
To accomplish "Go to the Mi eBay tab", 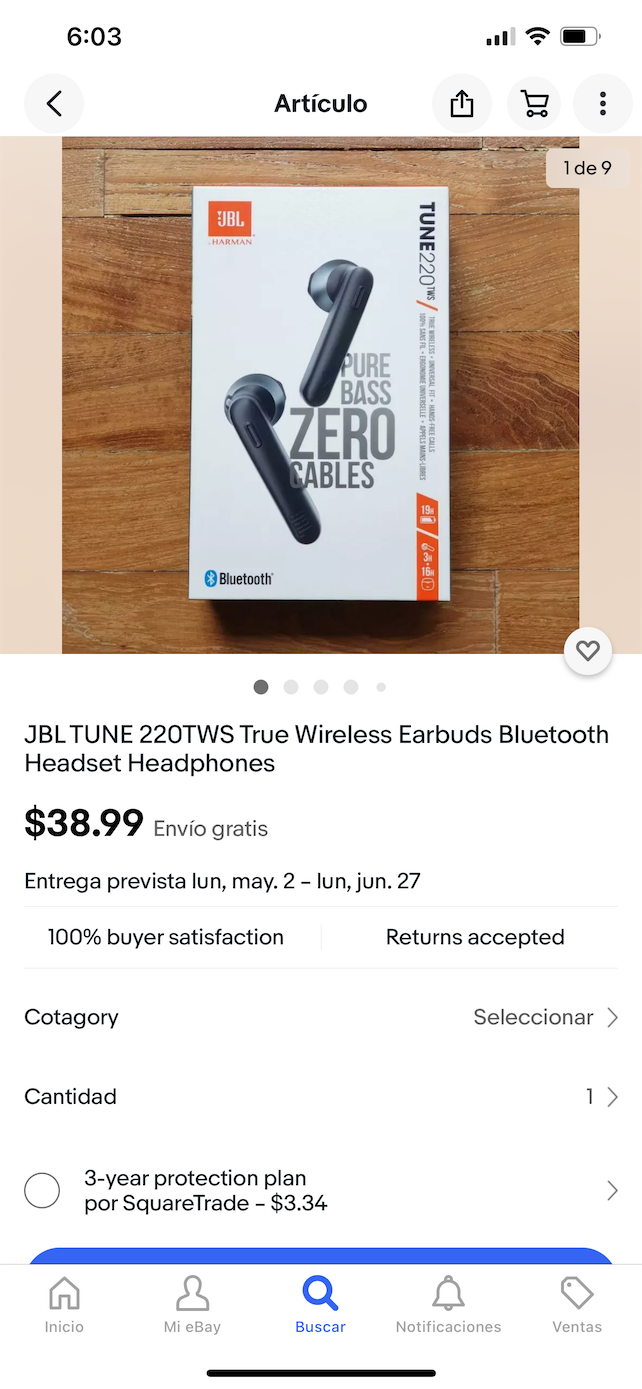I will tap(192, 1306).
